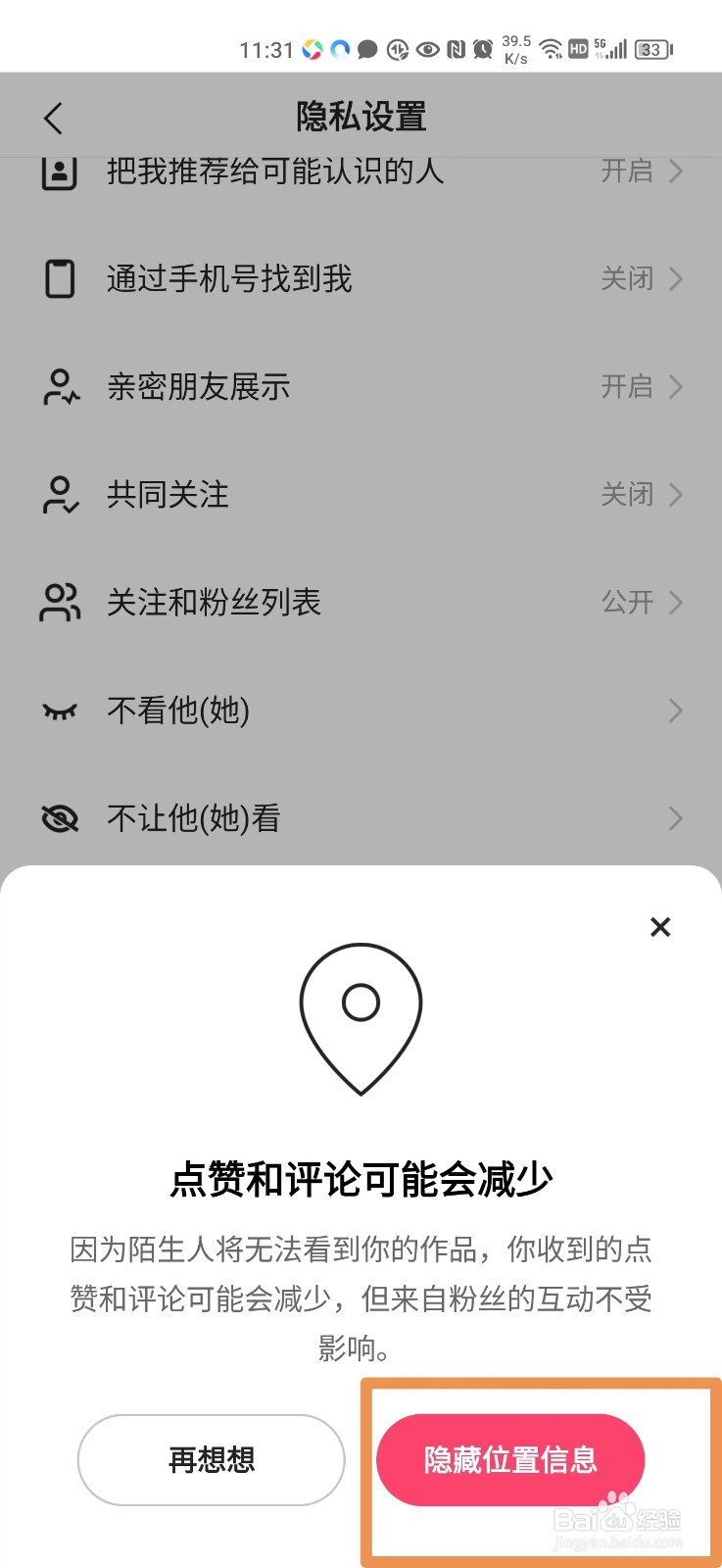Open 关注和粉丝列表 setting
The image size is (722, 1568).
361,602
